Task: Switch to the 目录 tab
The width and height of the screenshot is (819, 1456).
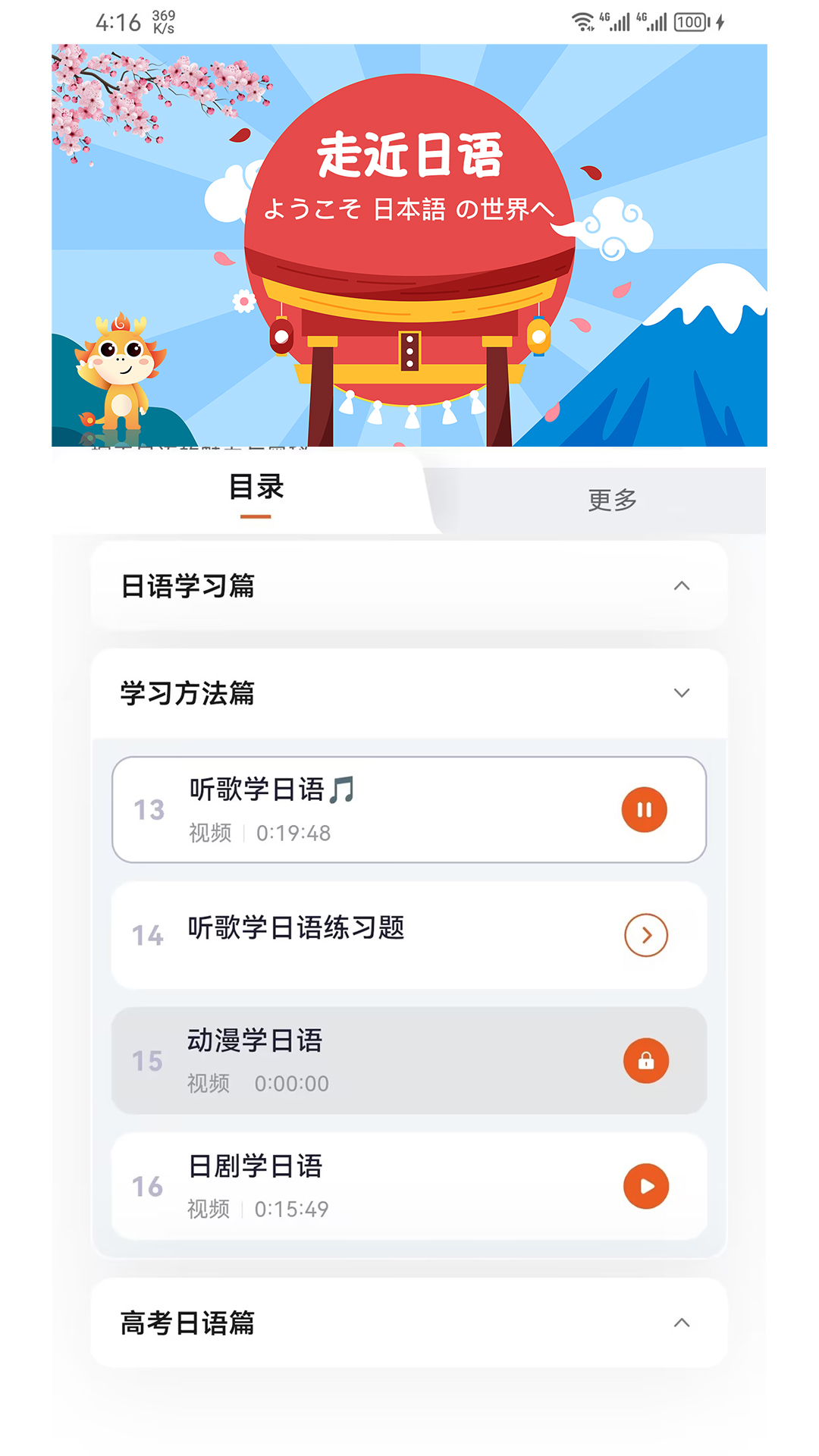Action: point(256,488)
